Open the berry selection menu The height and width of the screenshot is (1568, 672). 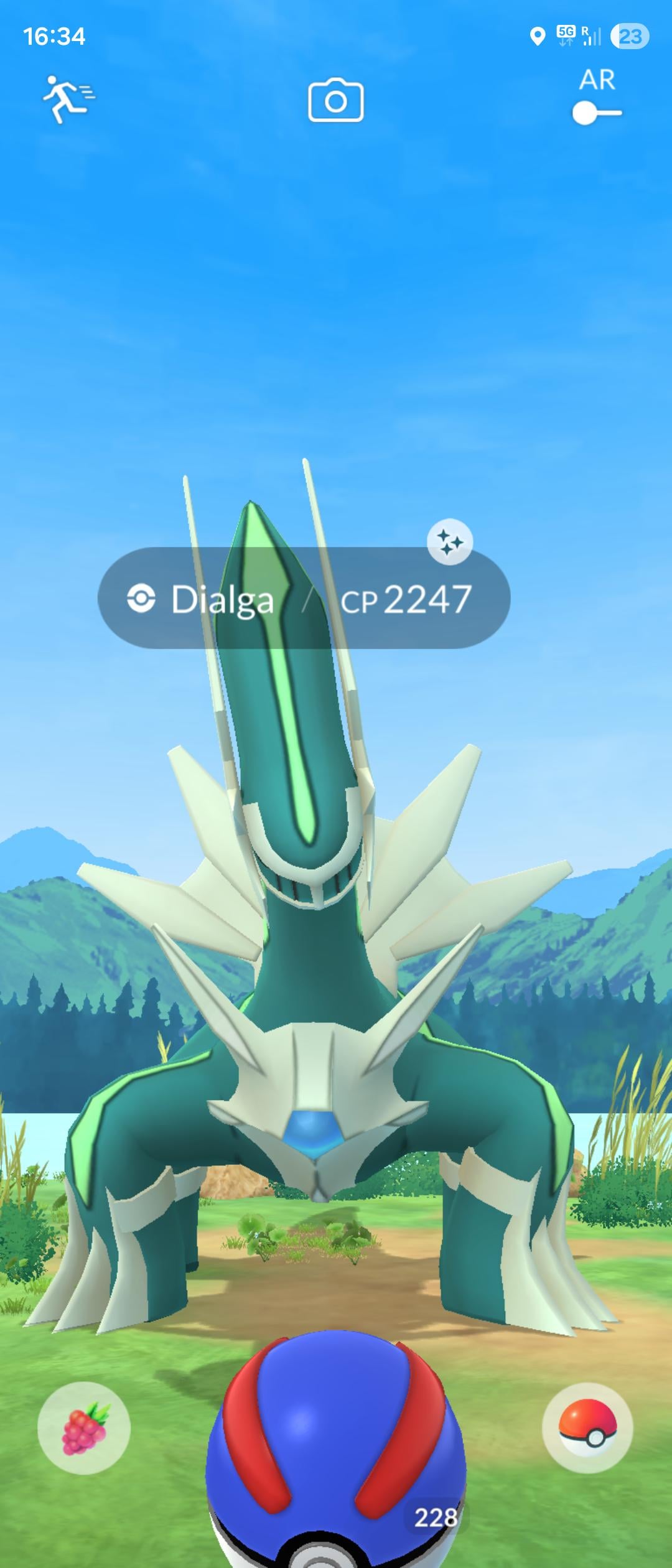84,1428
